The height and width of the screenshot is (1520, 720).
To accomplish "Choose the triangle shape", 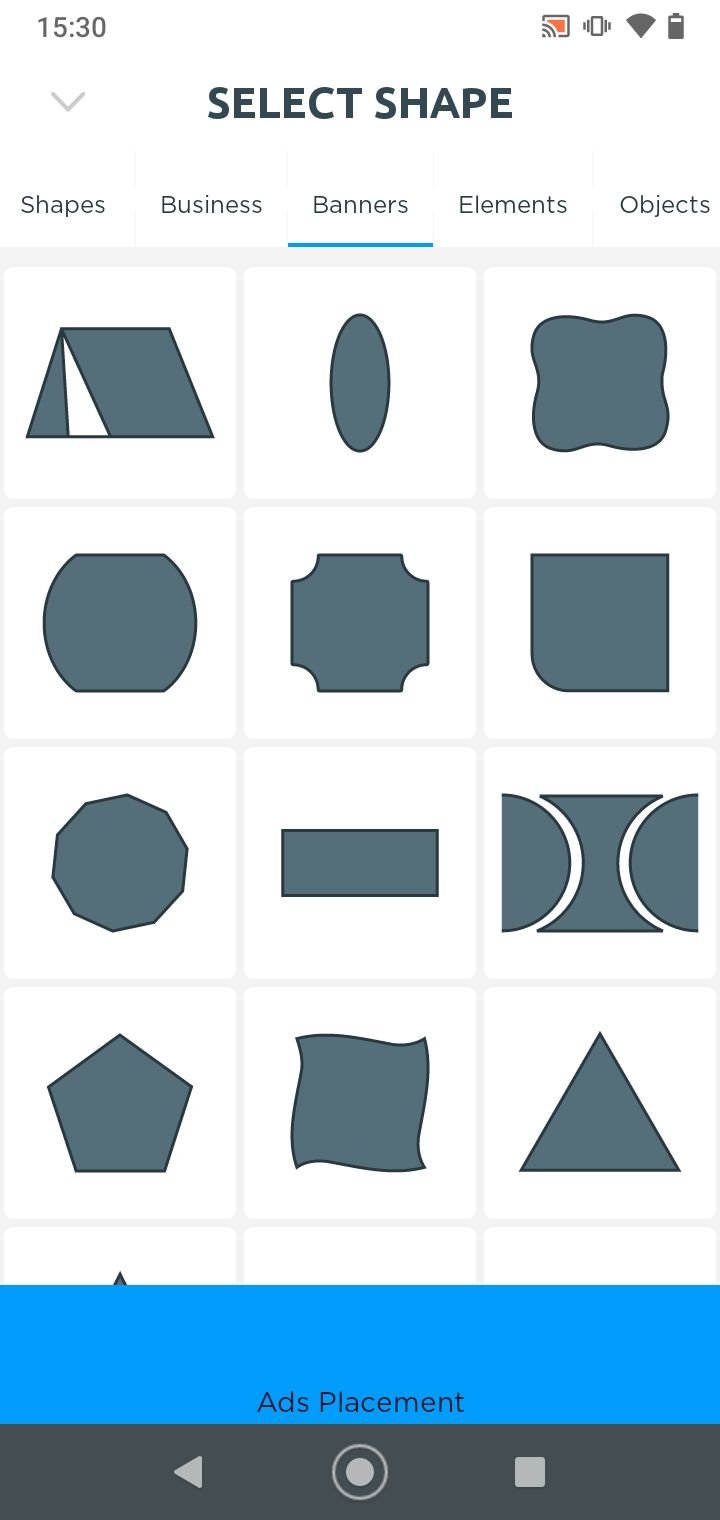I will (600, 1103).
